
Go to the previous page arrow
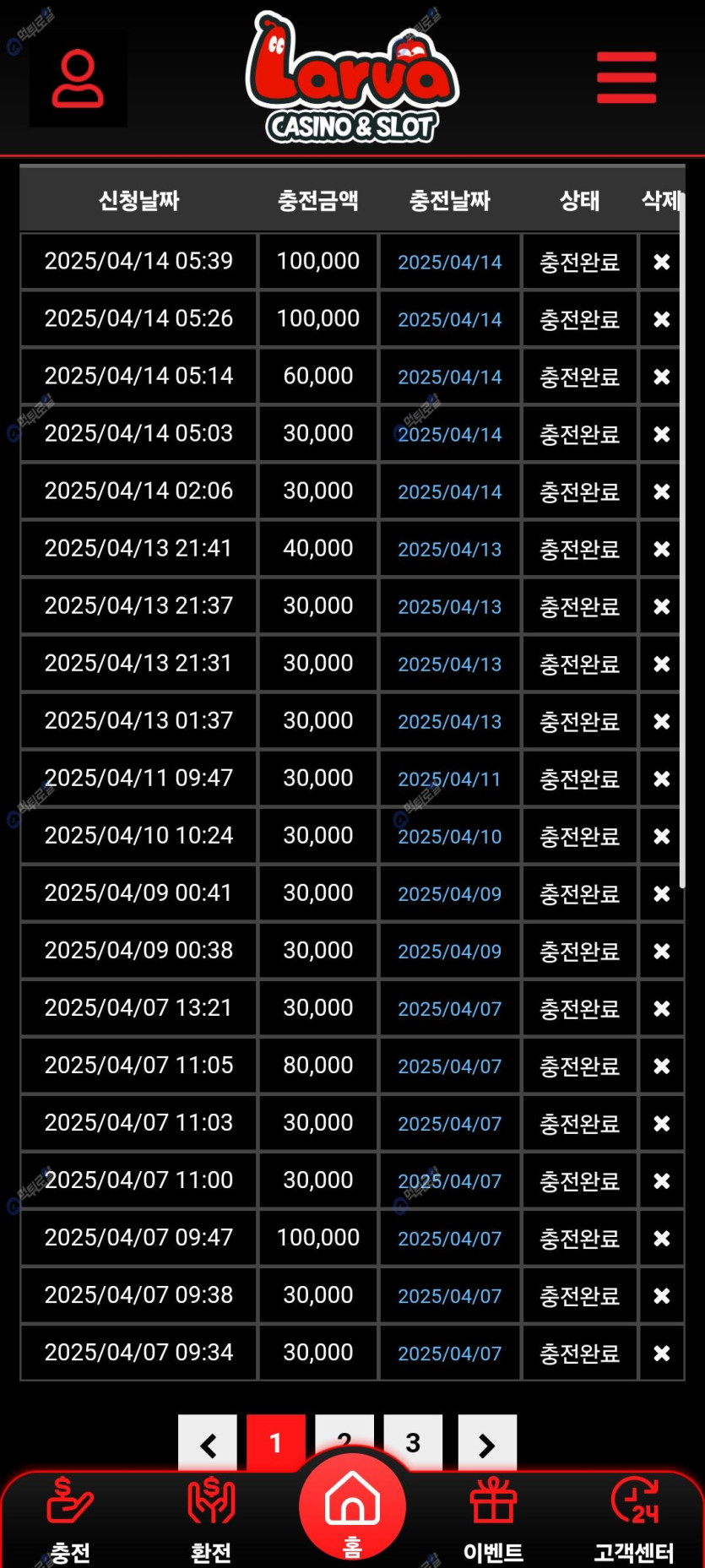tap(208, 1444)
